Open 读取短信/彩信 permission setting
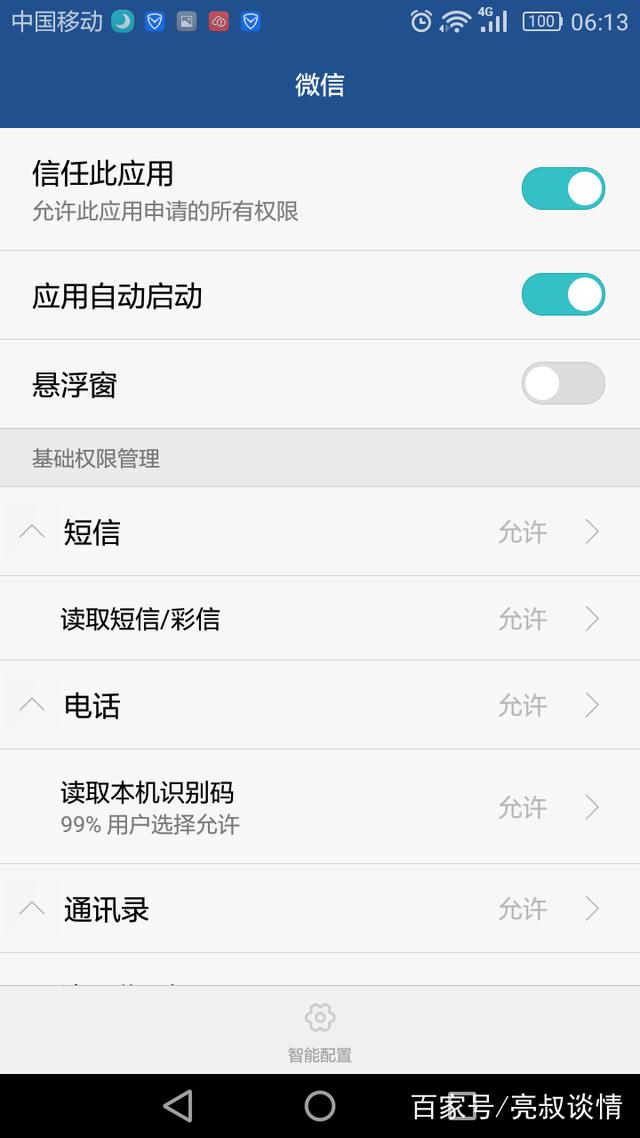This screenshot has width=640, height=1138. [x=320, y=619]
